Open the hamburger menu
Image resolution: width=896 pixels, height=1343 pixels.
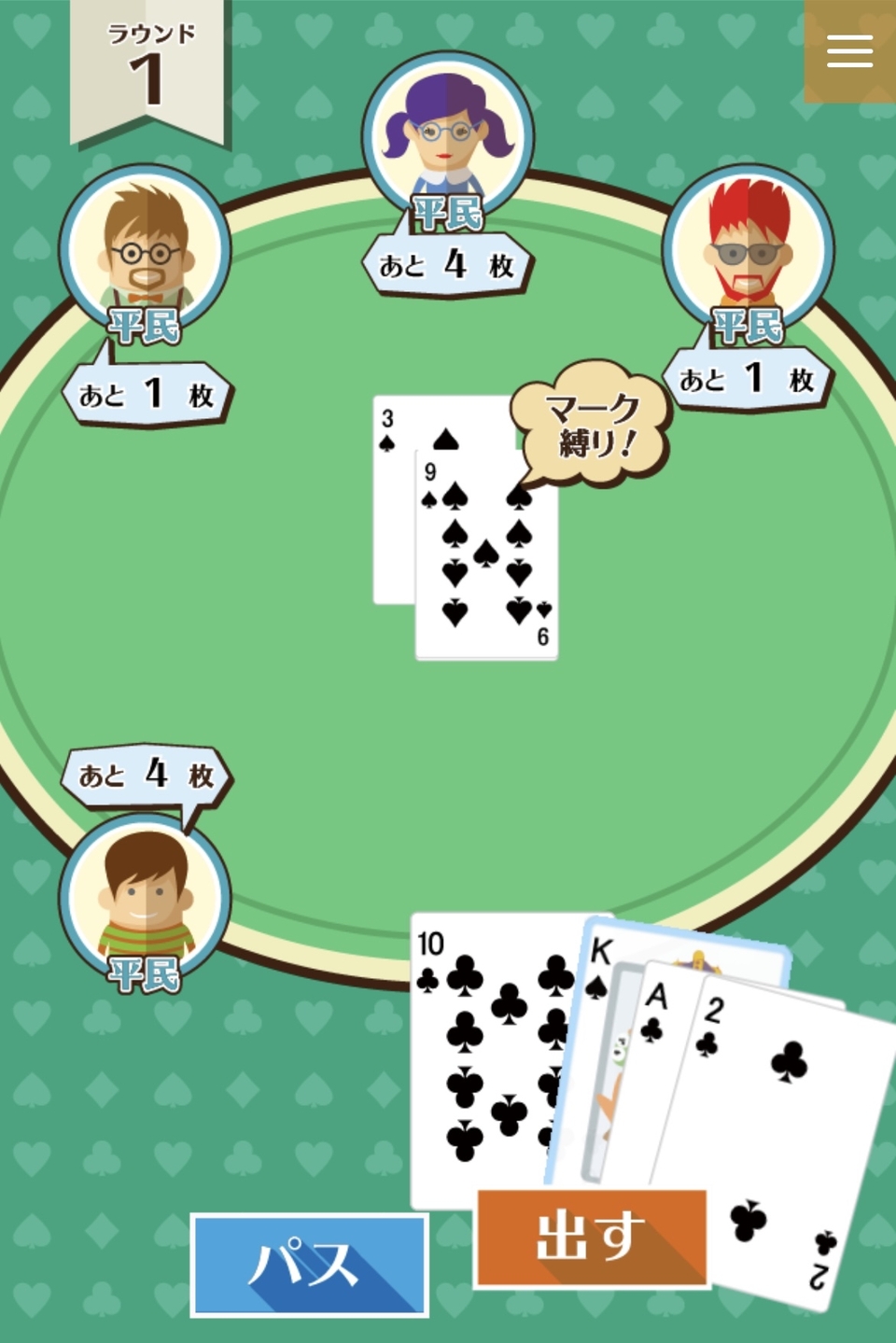849,51
